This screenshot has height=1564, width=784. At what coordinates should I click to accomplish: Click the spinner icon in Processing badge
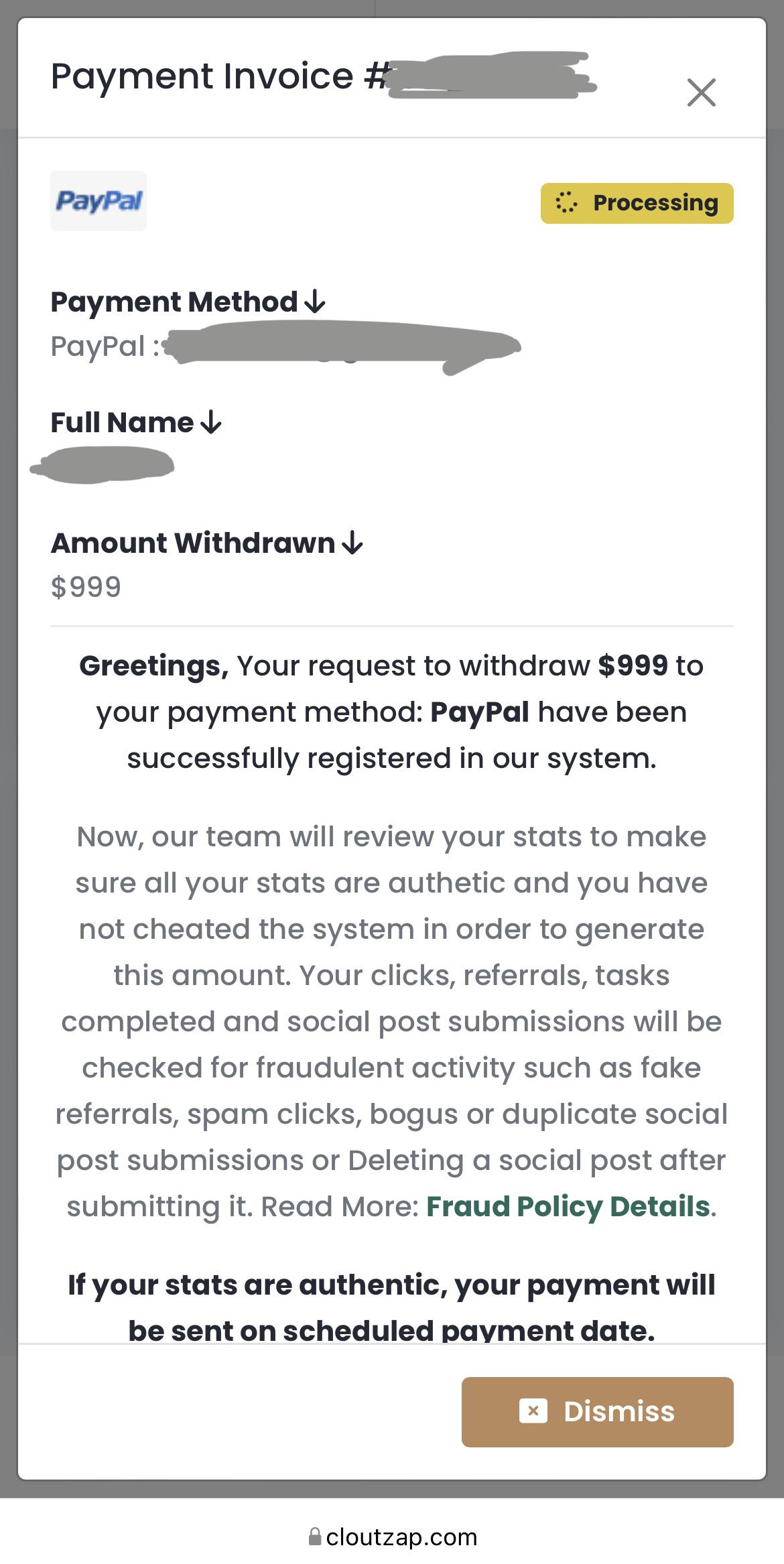click(x=566, y=202)
